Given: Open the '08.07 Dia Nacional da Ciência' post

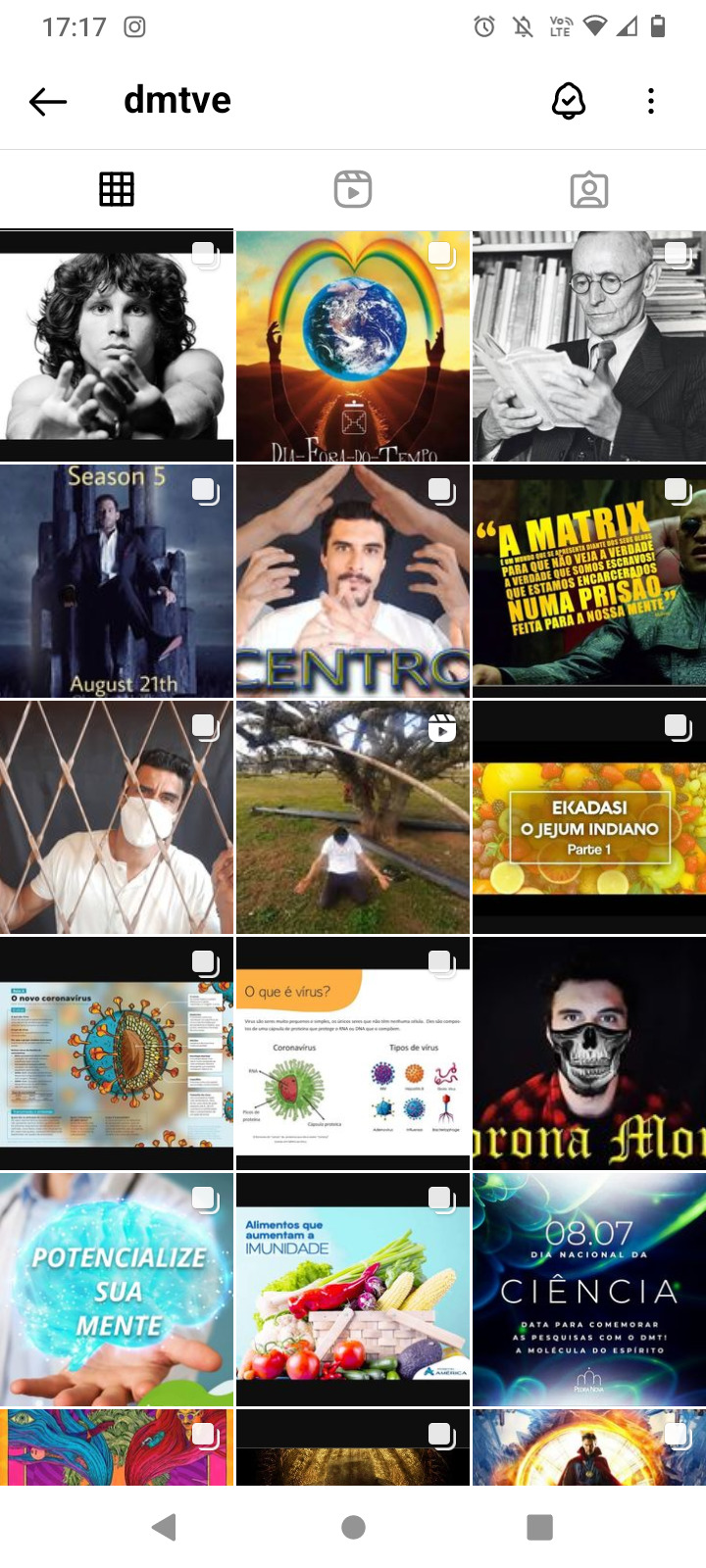Looking at the screenshot, I should point(589,1289).
